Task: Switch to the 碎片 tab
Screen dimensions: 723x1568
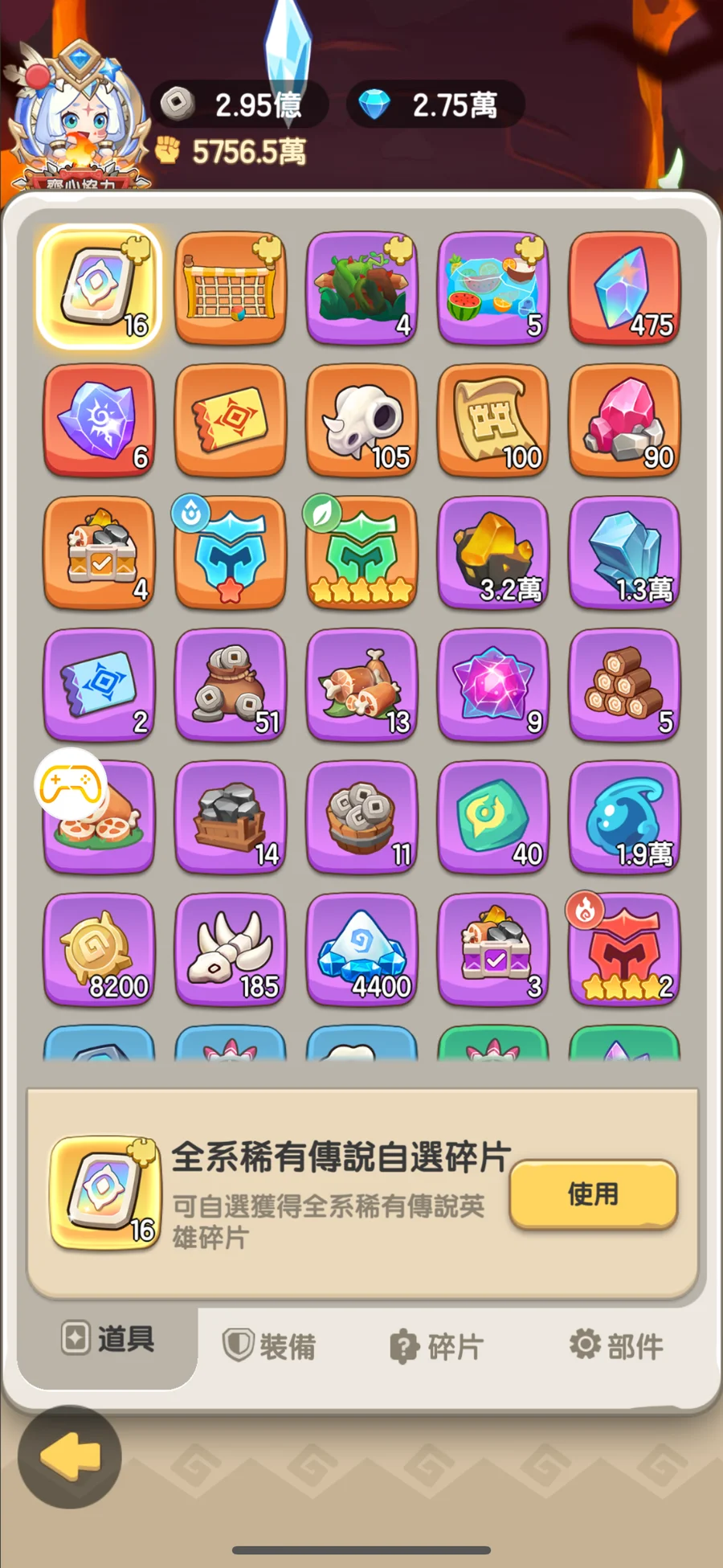Action: point(437,1346)
